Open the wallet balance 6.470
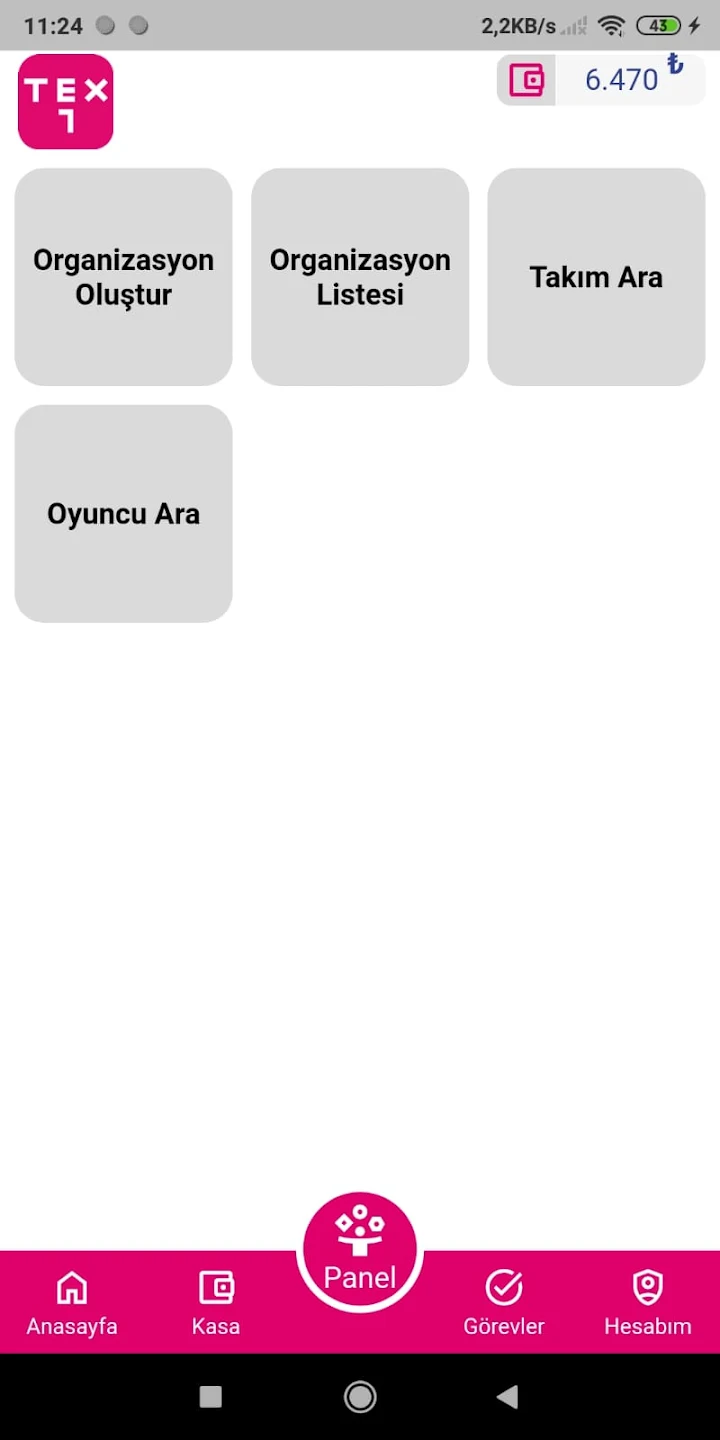 (x=601, y=80)
